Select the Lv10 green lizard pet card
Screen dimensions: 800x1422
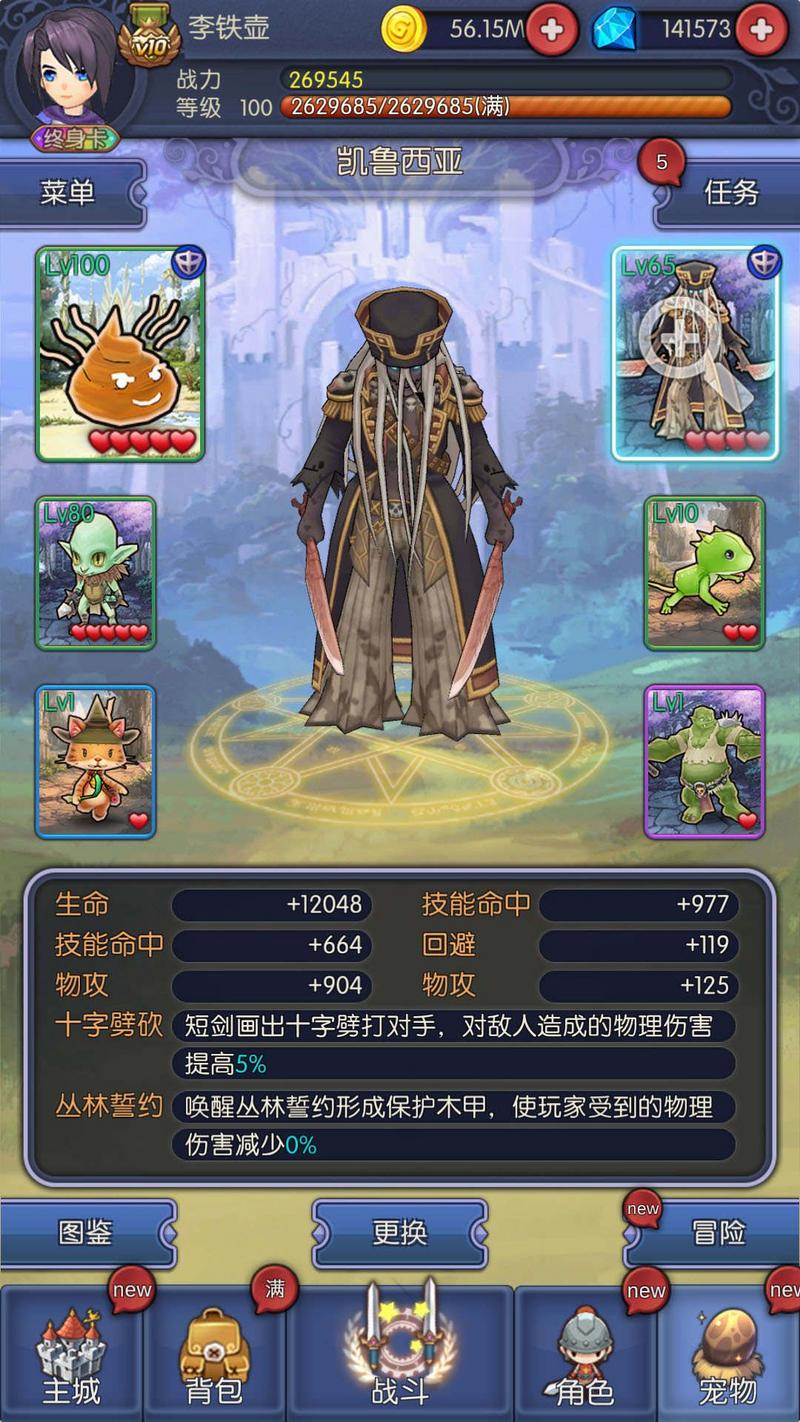coord(704,573)
